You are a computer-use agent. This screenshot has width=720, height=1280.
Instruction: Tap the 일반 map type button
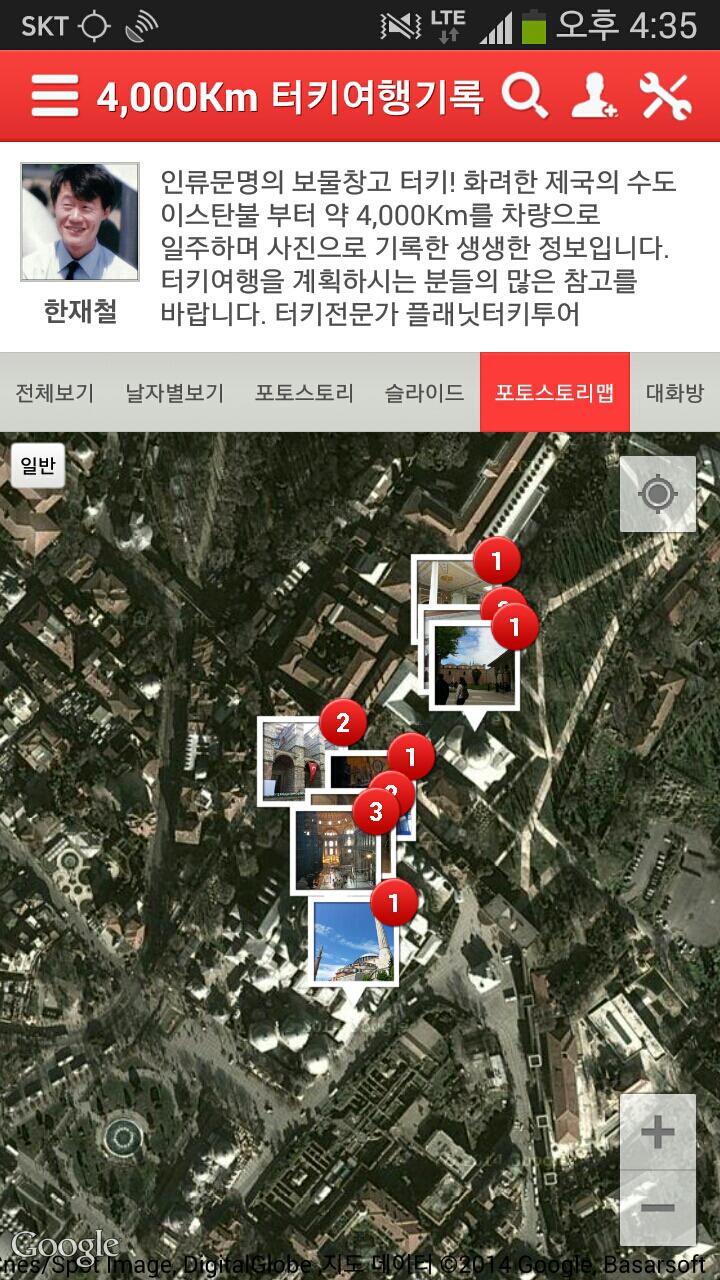[x=38, y=466]
